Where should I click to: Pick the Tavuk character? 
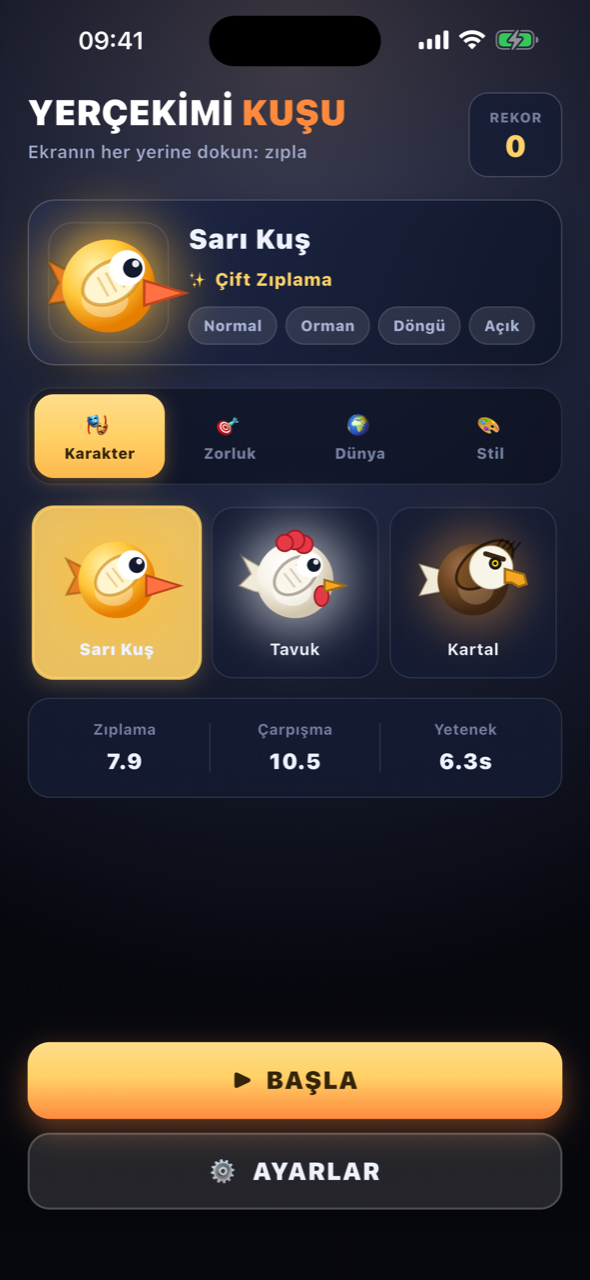(x=295, y=593)
